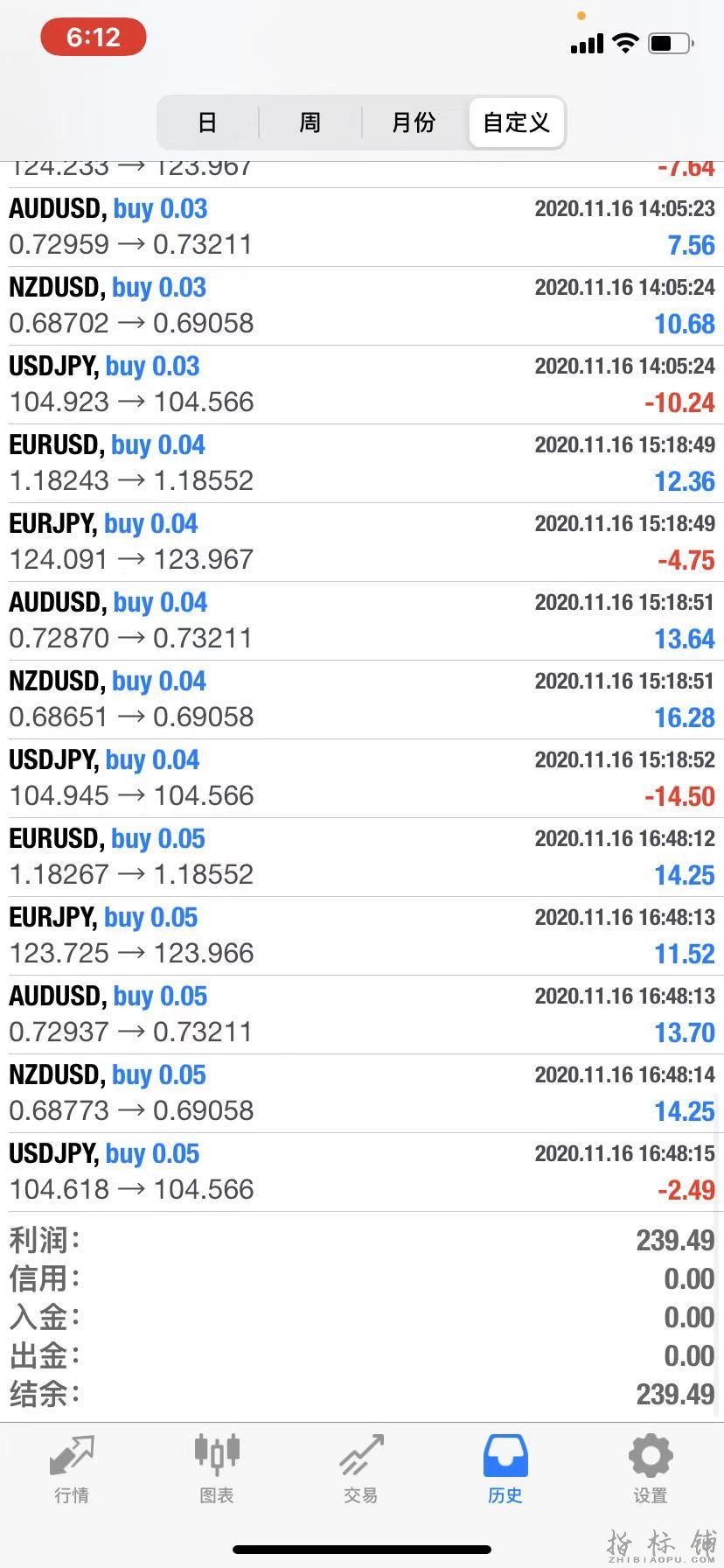724x1568 pixels.
Task: Go to the 图表 chart tab
Action: tap(216, 1470)
